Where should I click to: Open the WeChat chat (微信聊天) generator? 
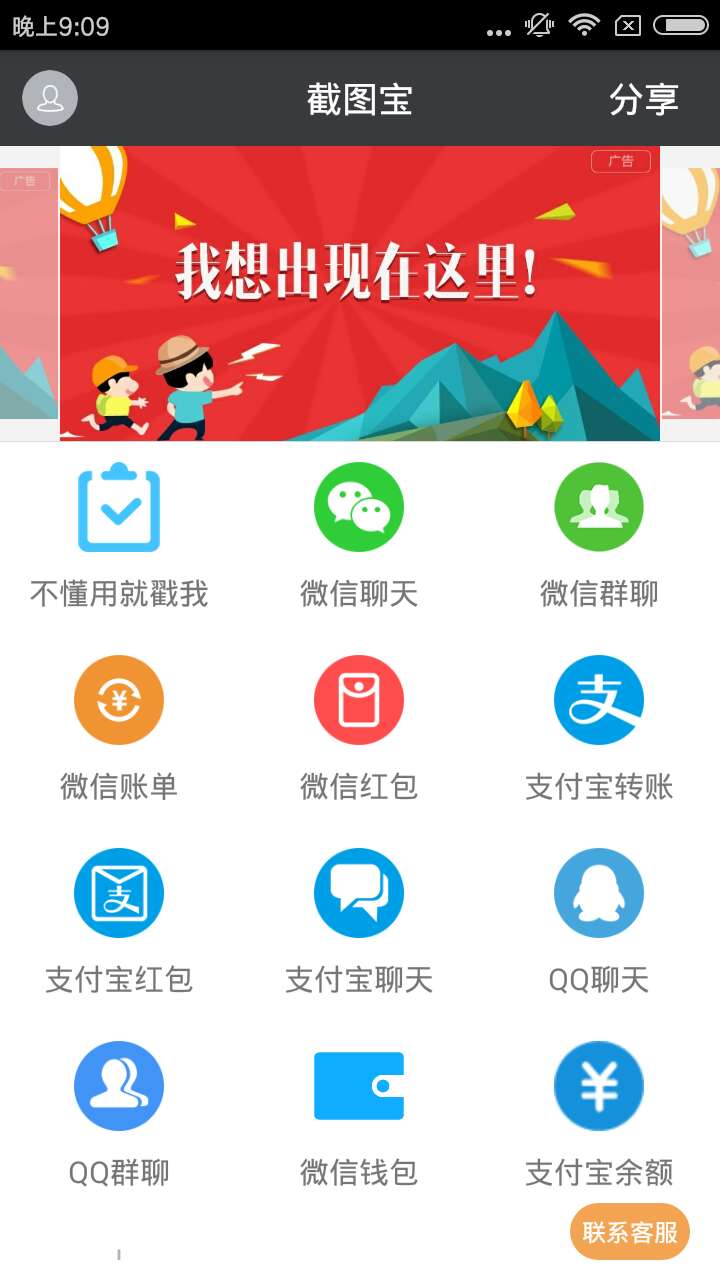359,506
